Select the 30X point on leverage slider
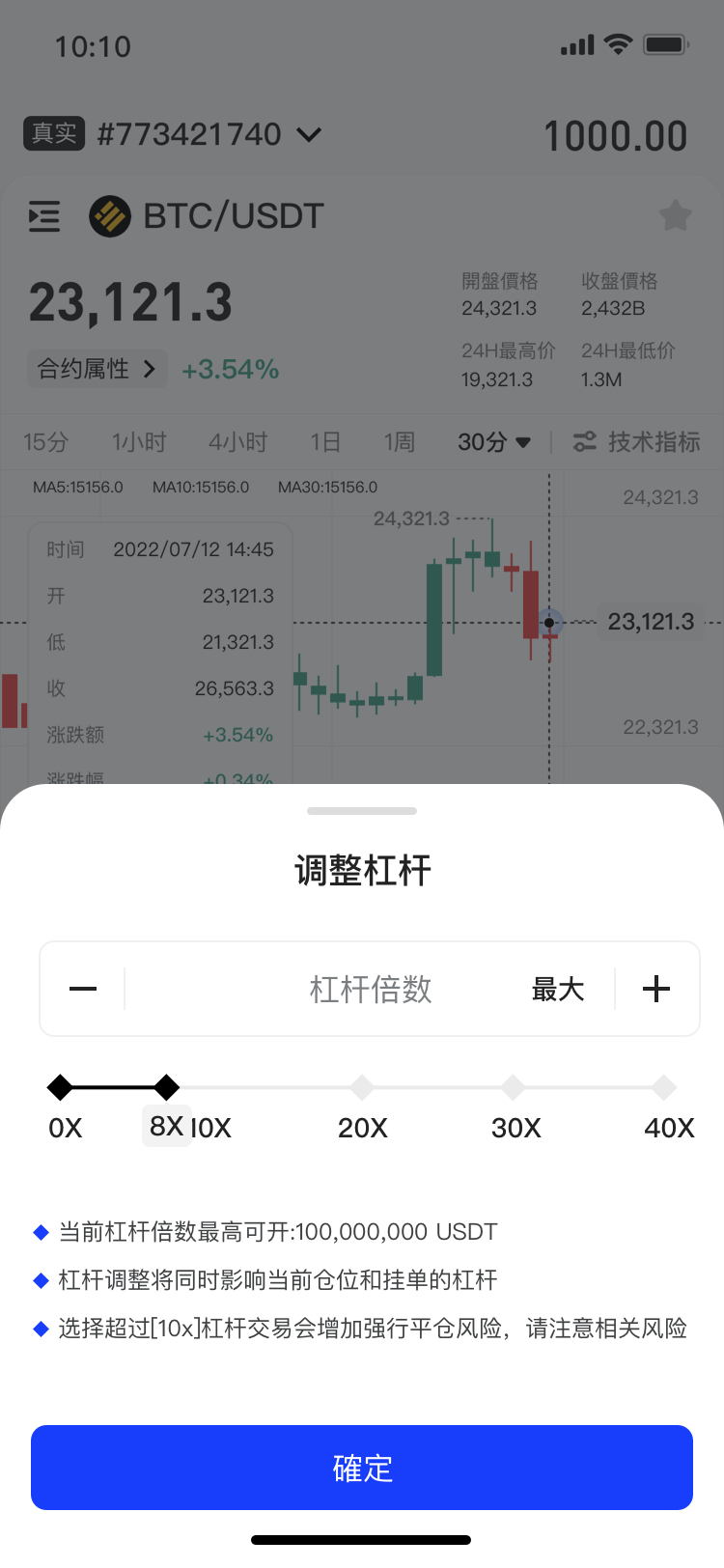724x1568 pixels. tap(514, 1088)
